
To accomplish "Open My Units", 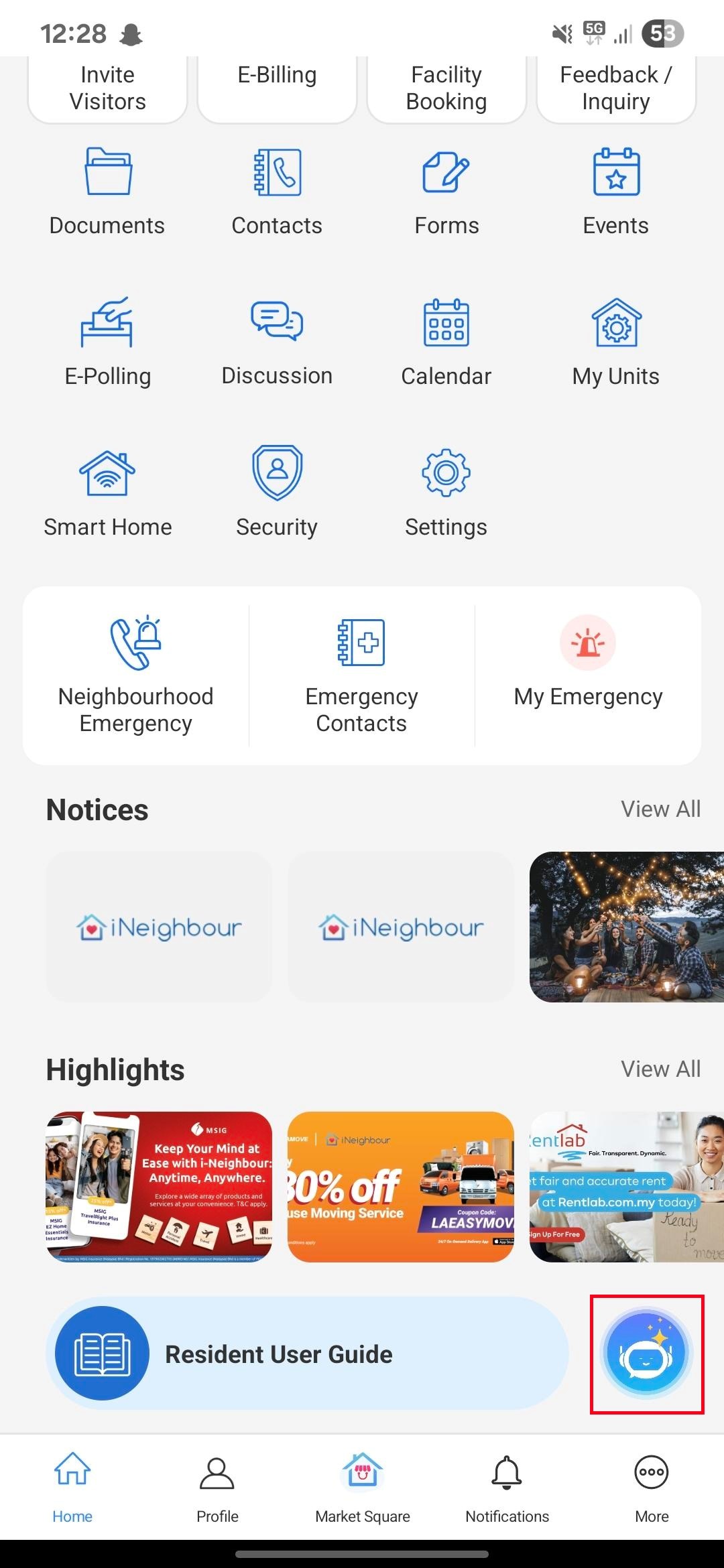I will [x=615, y=342].
